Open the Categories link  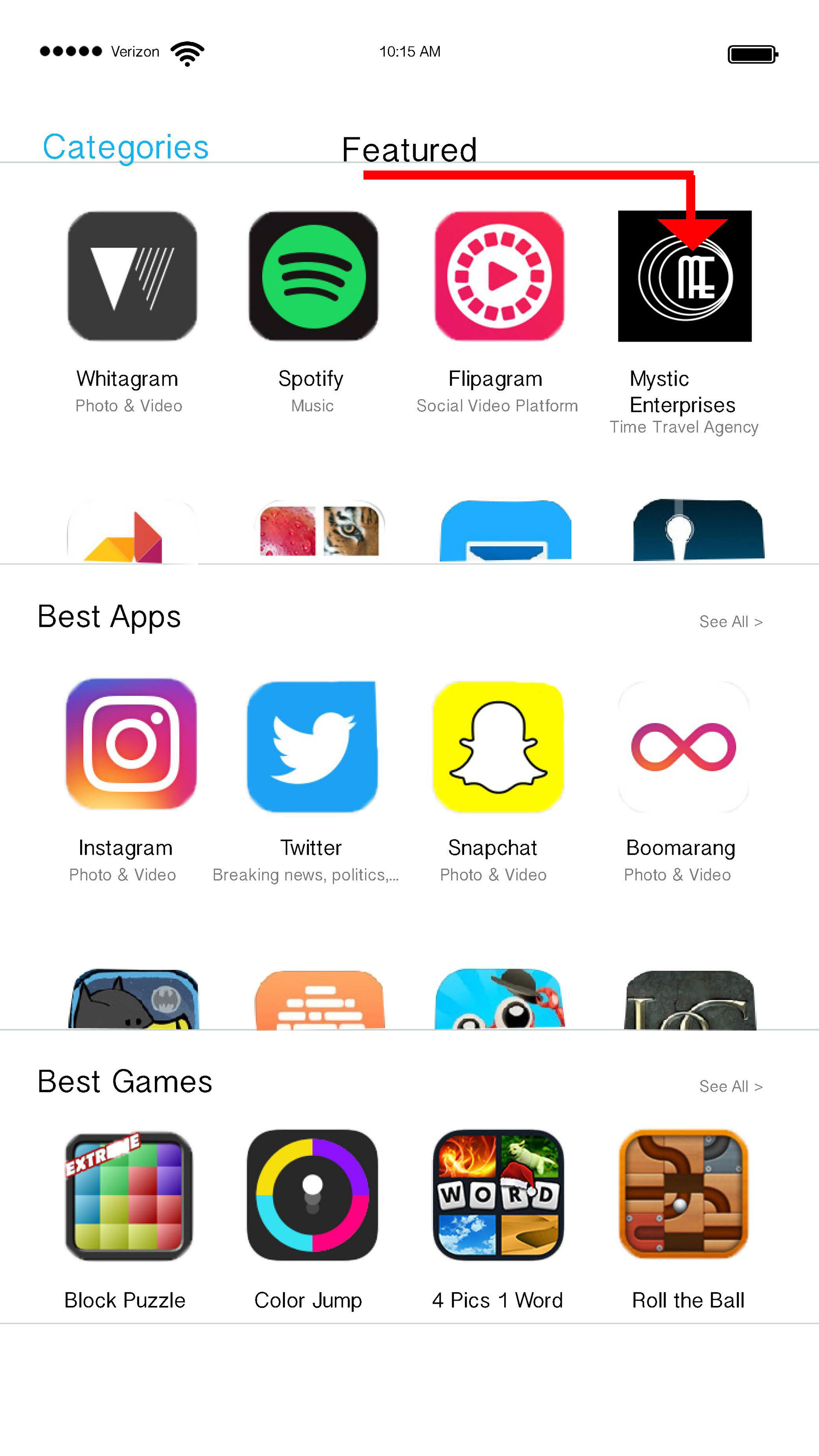(x=125, y=148)
